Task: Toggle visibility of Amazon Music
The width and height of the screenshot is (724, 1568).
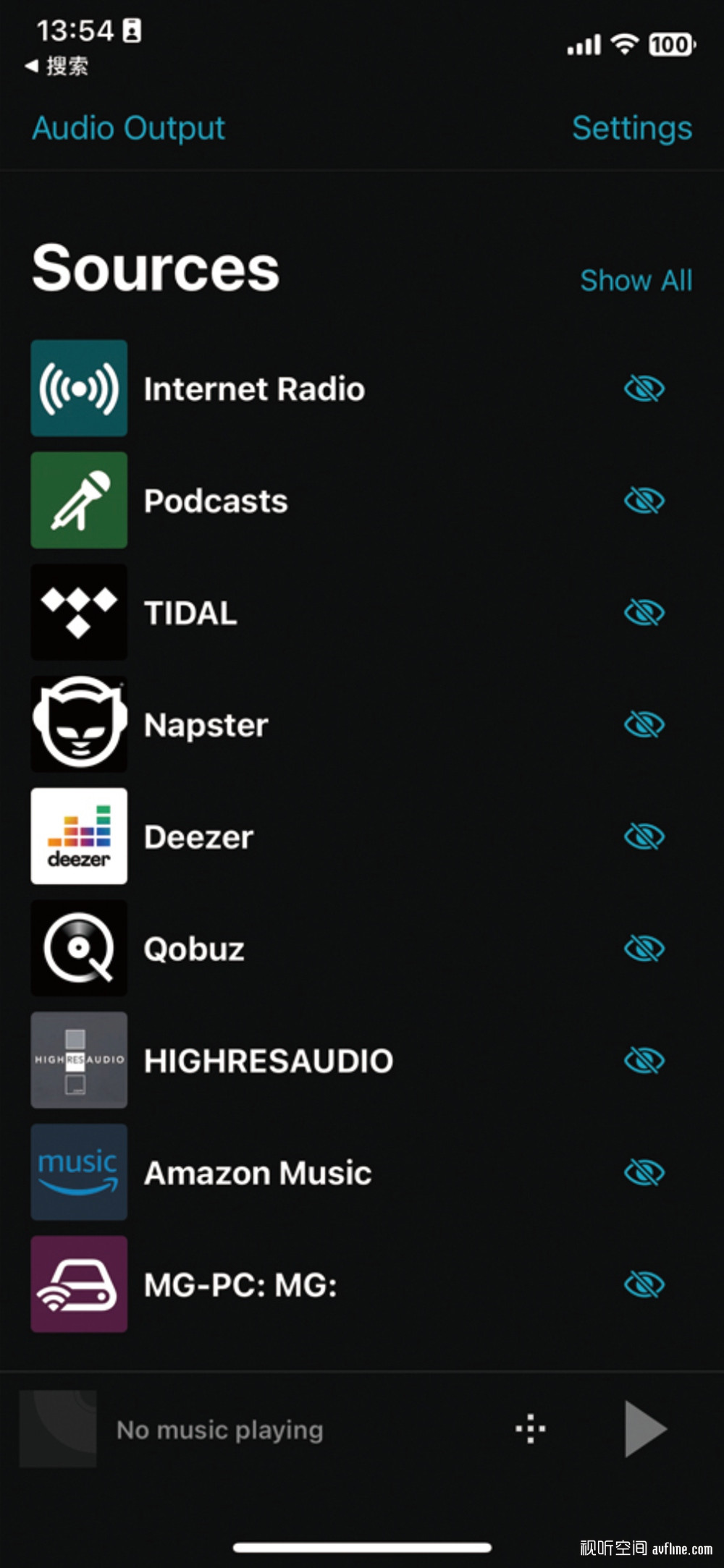Action: (x=644, y=1173)
